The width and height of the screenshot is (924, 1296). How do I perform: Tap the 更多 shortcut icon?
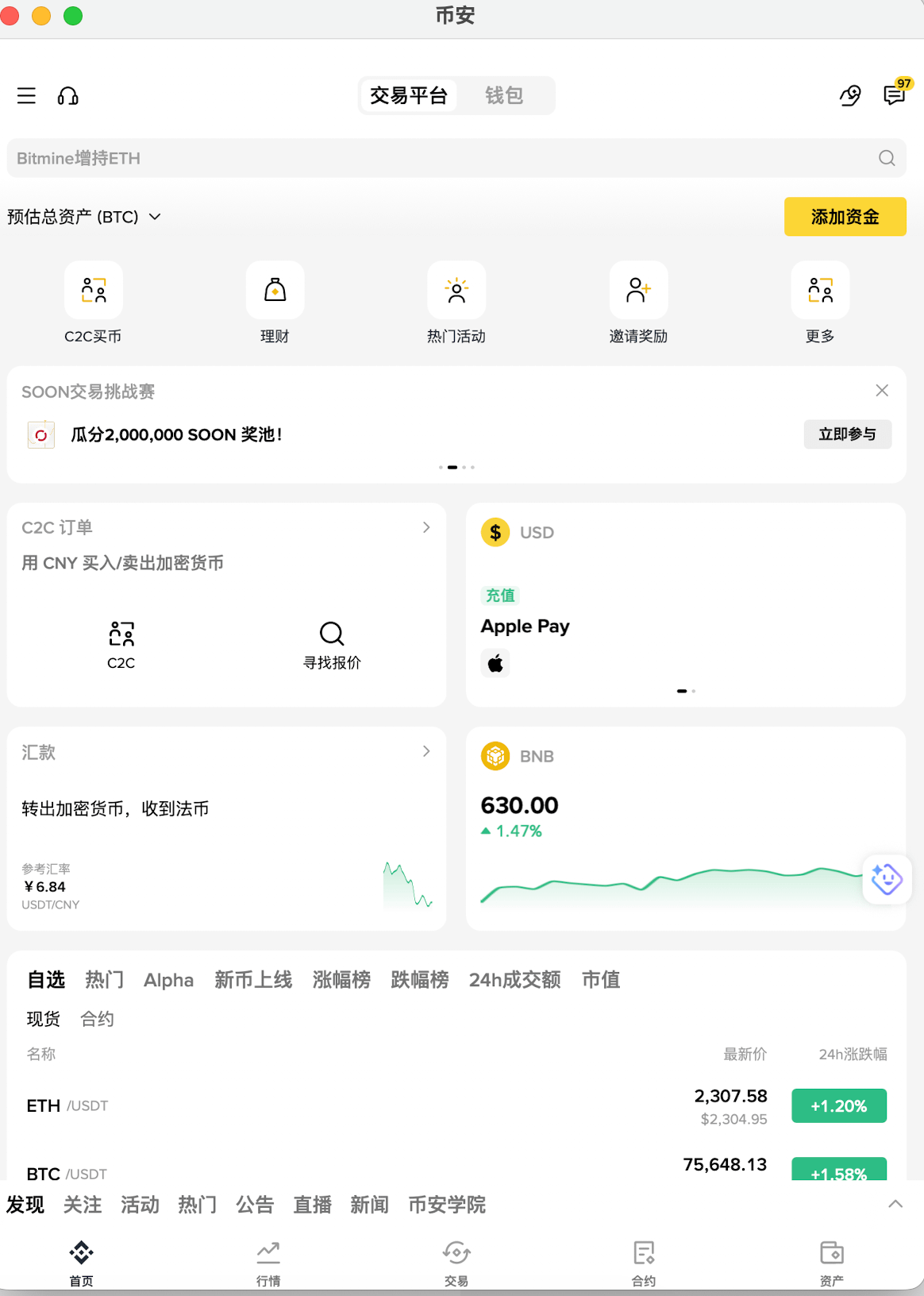(820, 290)
